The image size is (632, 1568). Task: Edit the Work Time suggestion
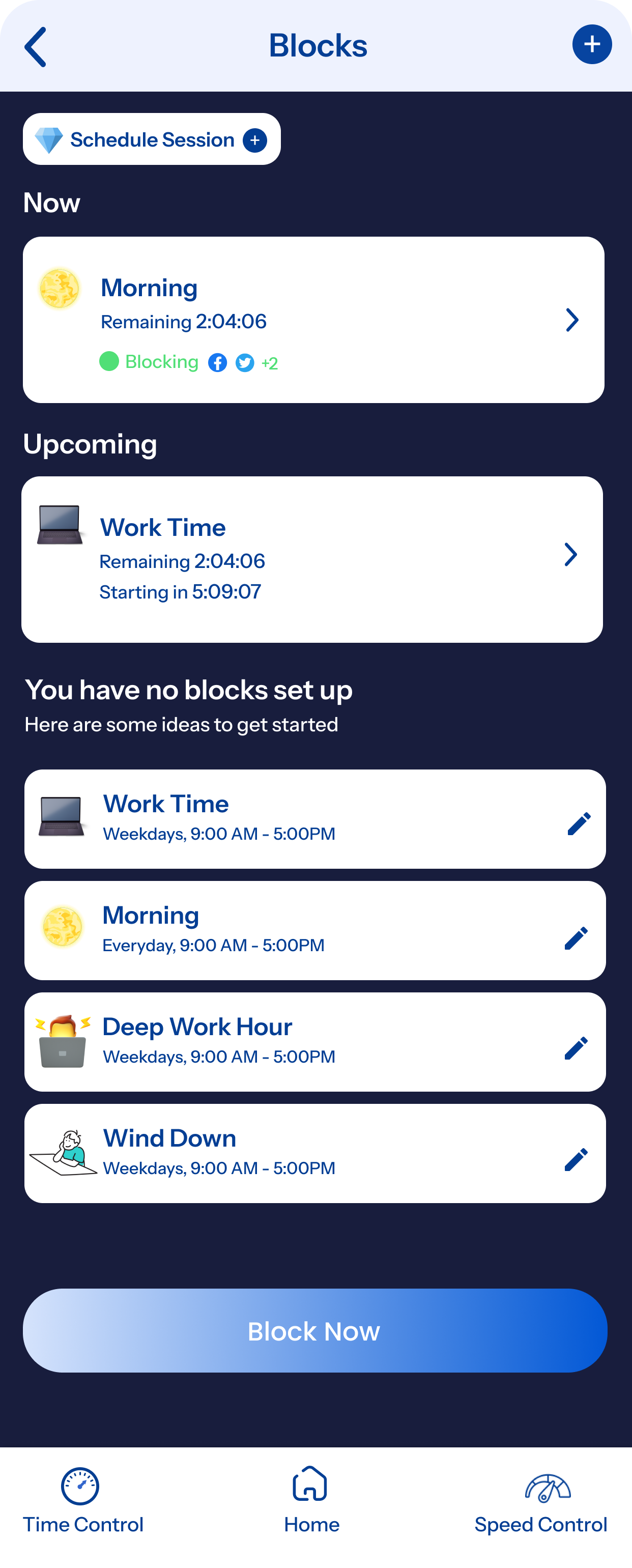[579, 823]
